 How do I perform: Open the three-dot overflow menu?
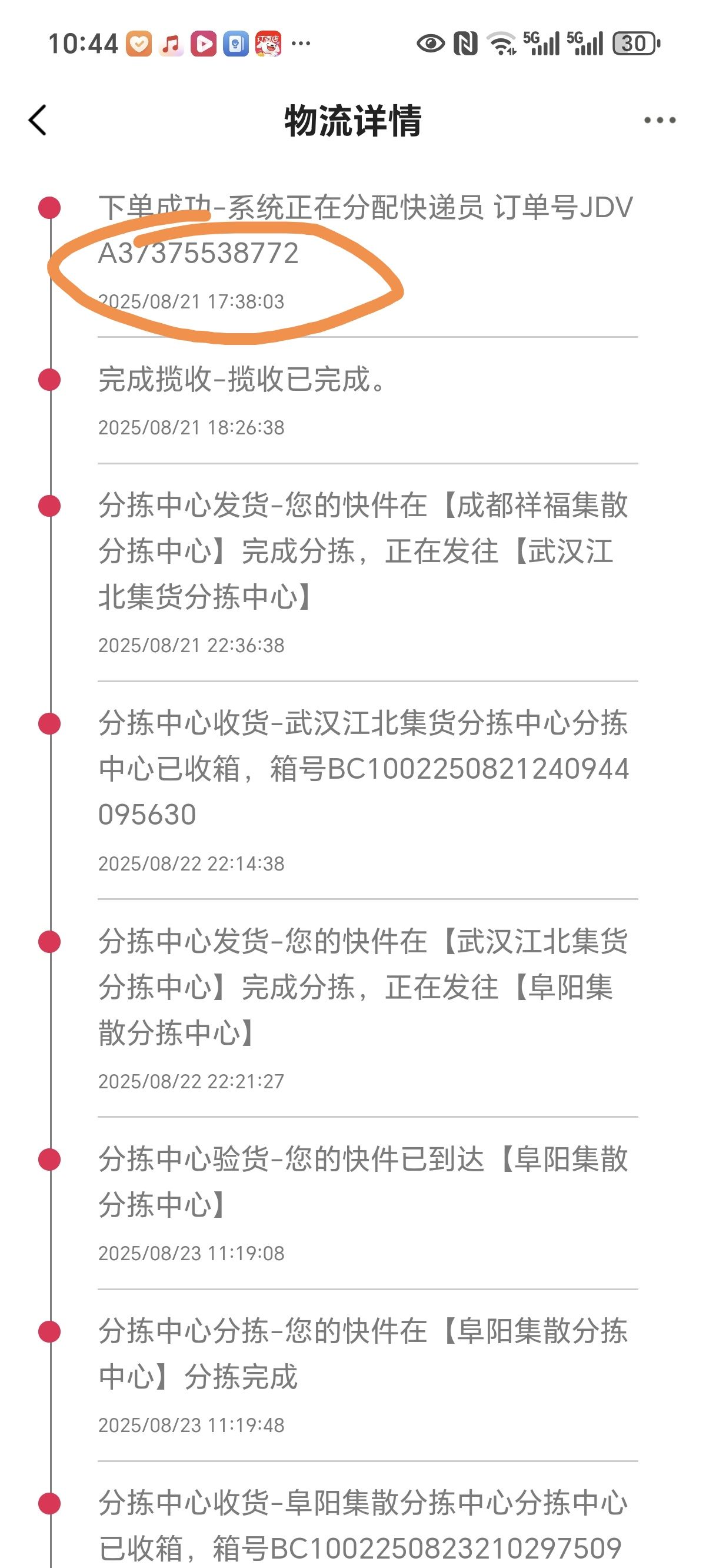(x=660, y=120)
